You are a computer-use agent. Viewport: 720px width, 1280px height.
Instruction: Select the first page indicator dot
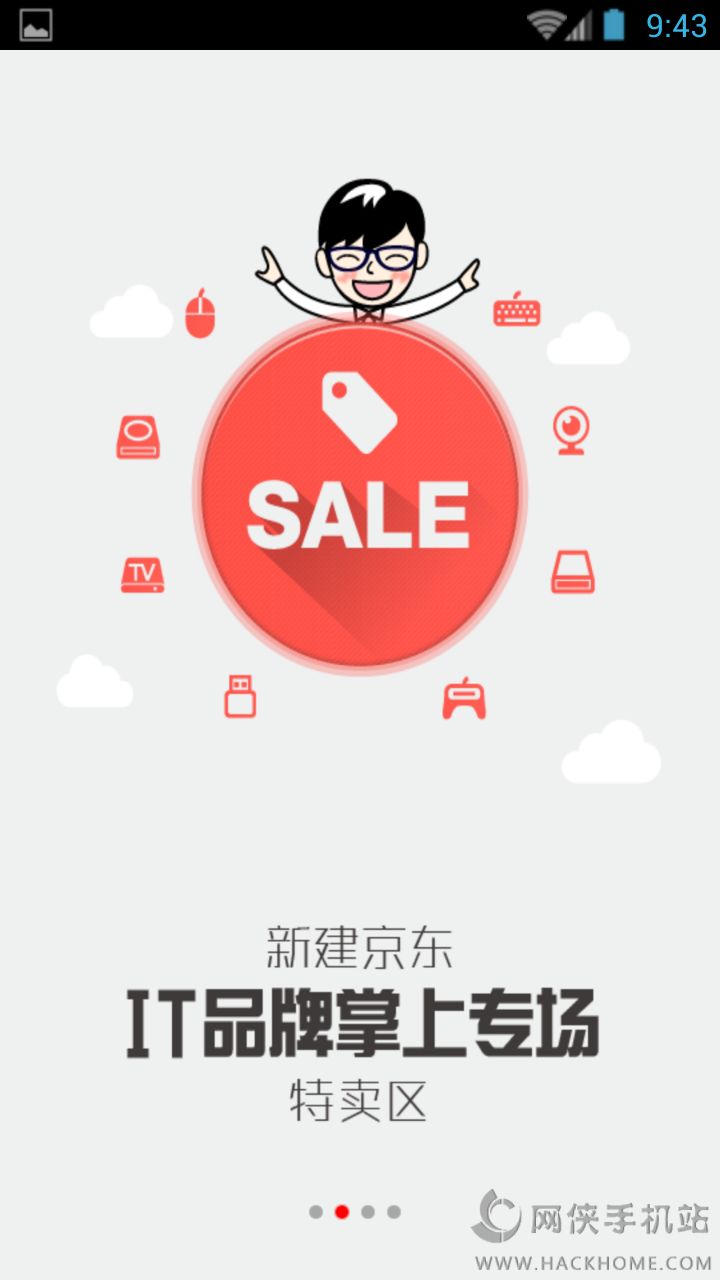[x=316, y=1212]
